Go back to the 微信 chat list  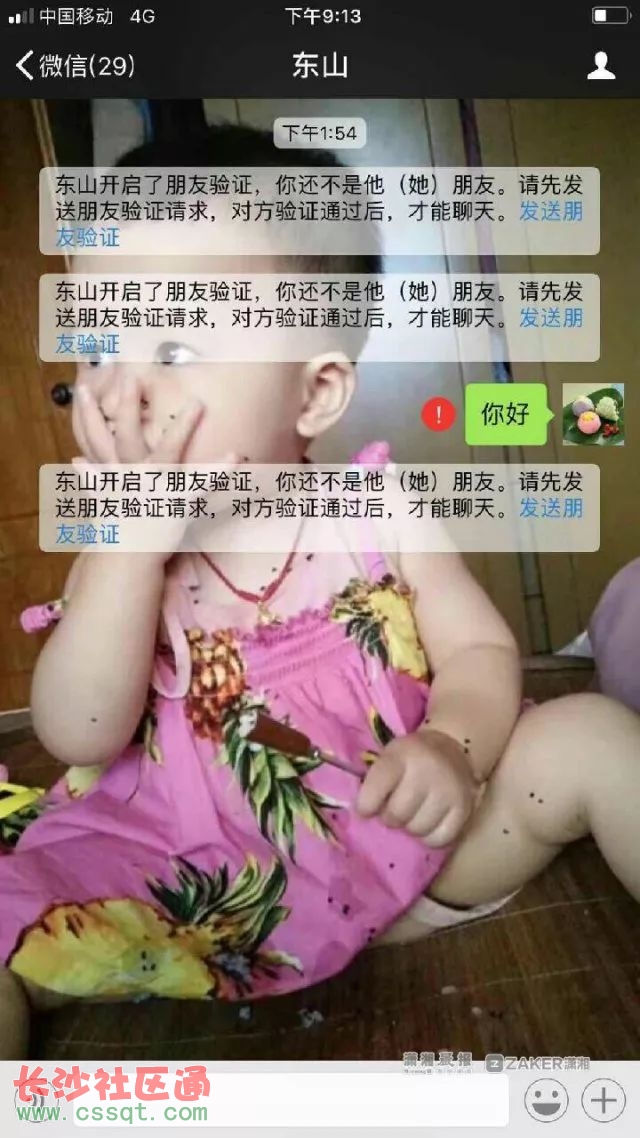click(x=72, y=66)
